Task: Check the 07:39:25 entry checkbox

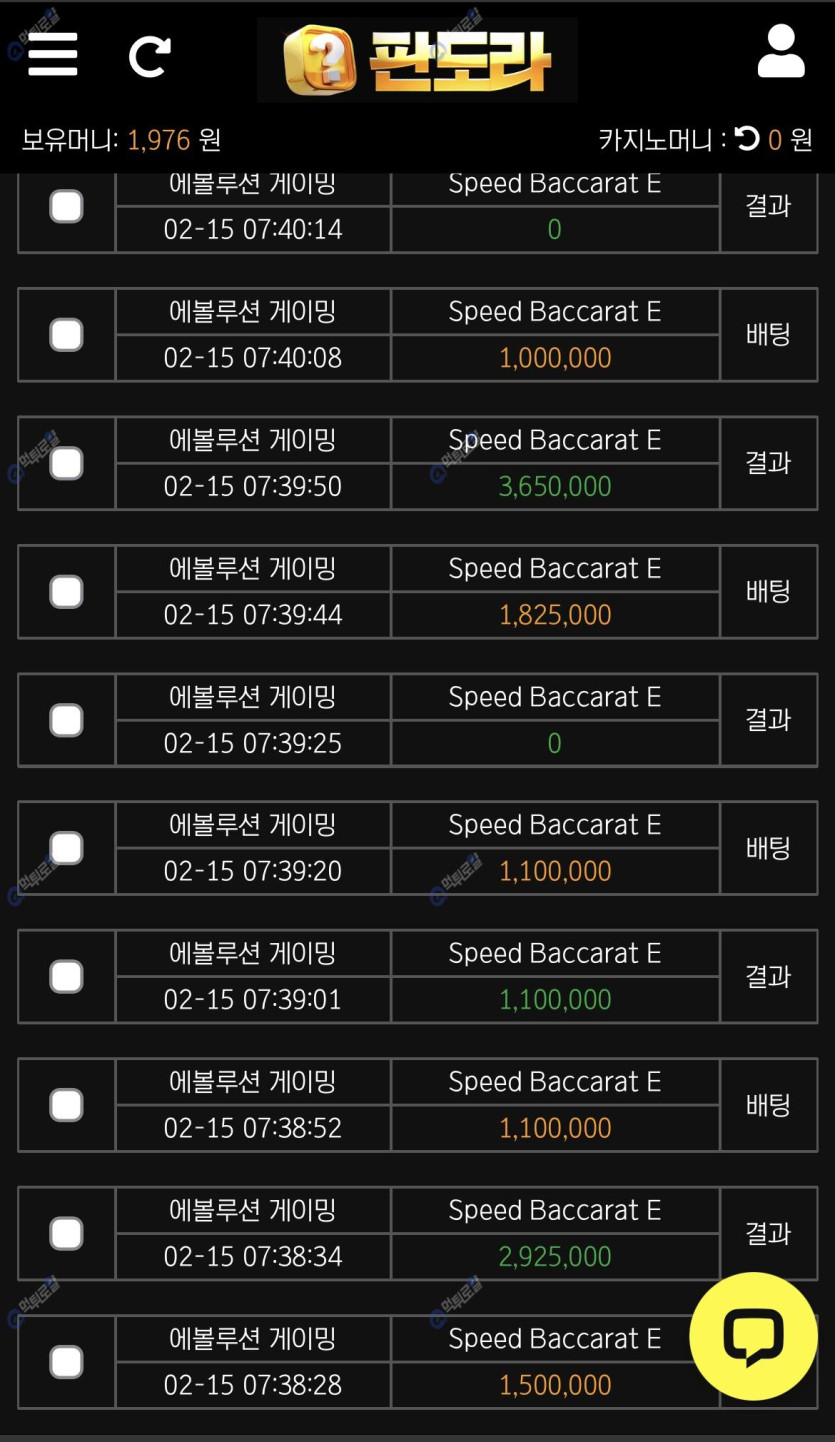Action: point(67,720)
